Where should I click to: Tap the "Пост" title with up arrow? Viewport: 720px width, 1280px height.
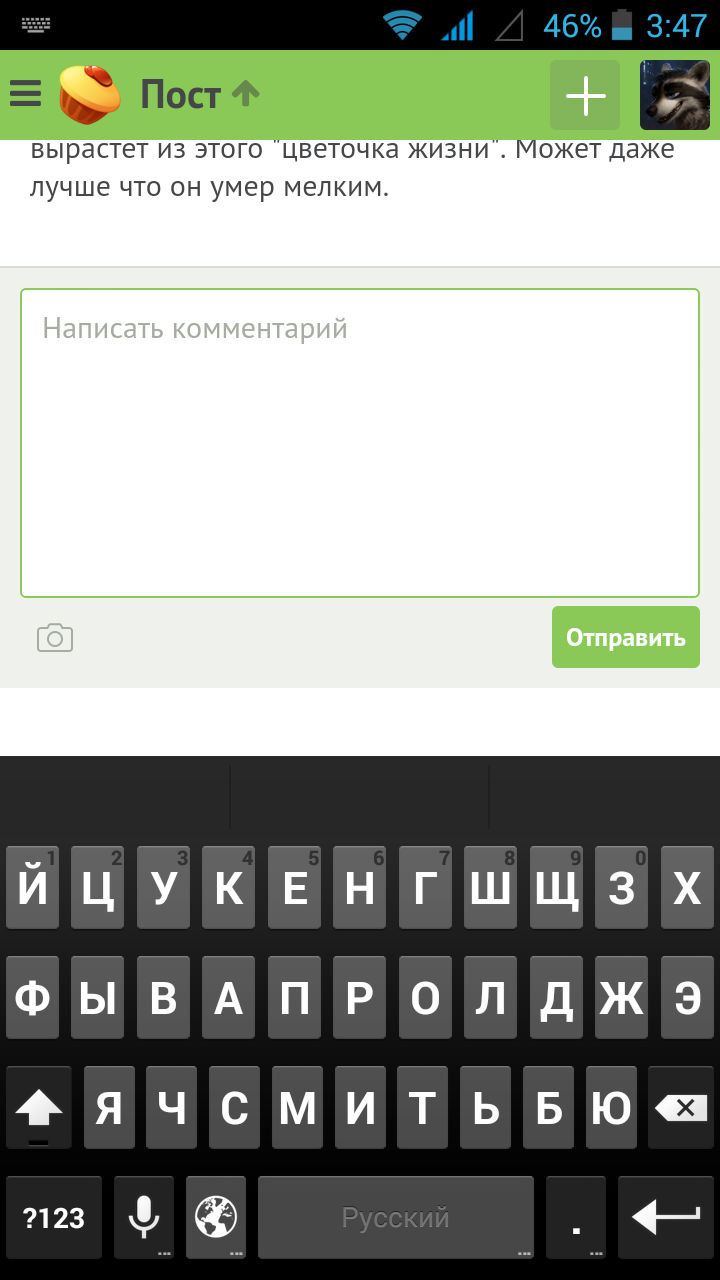click(x=199, y=95)
